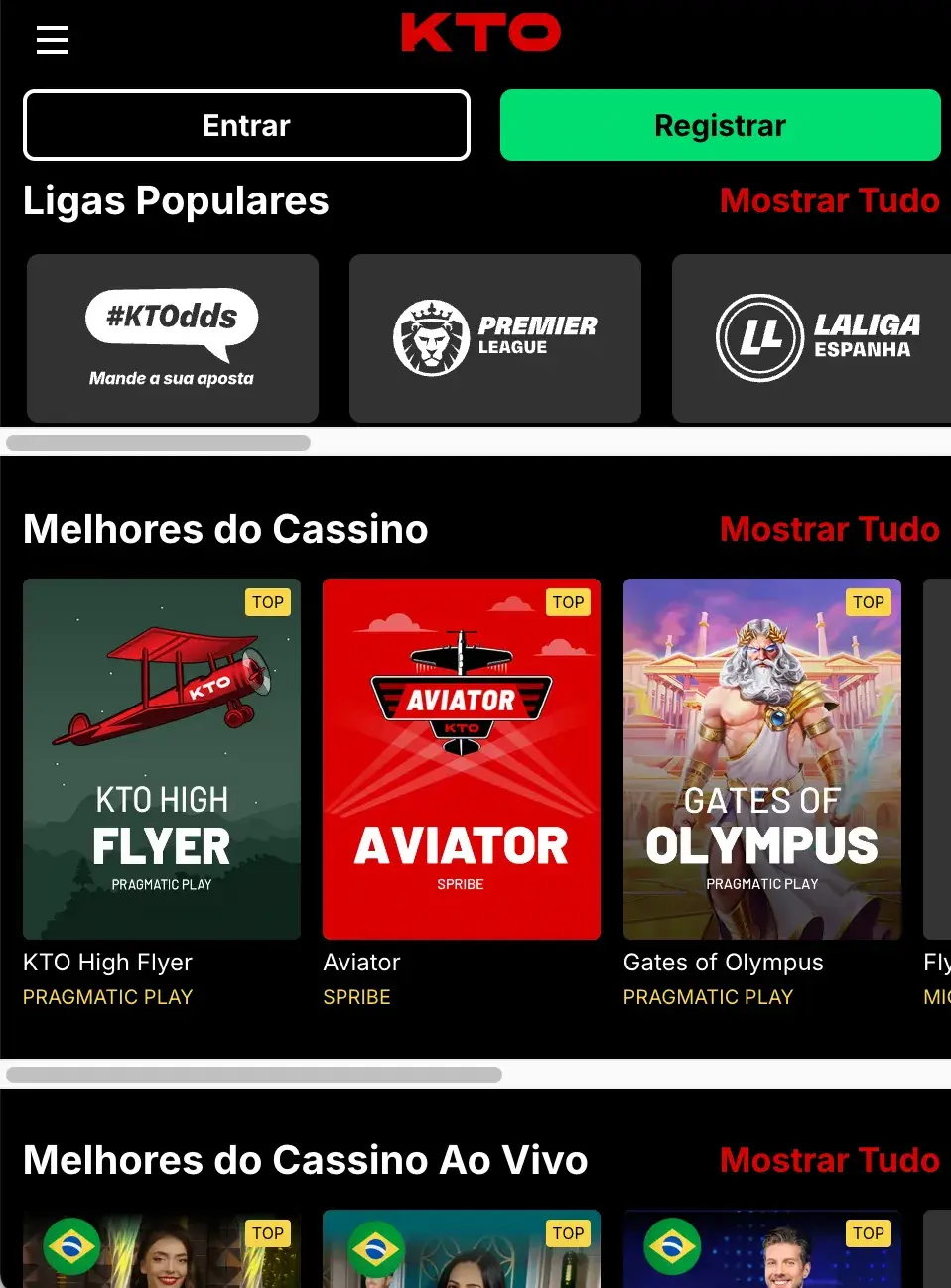Select the LaLiga Espanha card
The height and width of the screenshot is (1288, 951).
click(811, 337)
